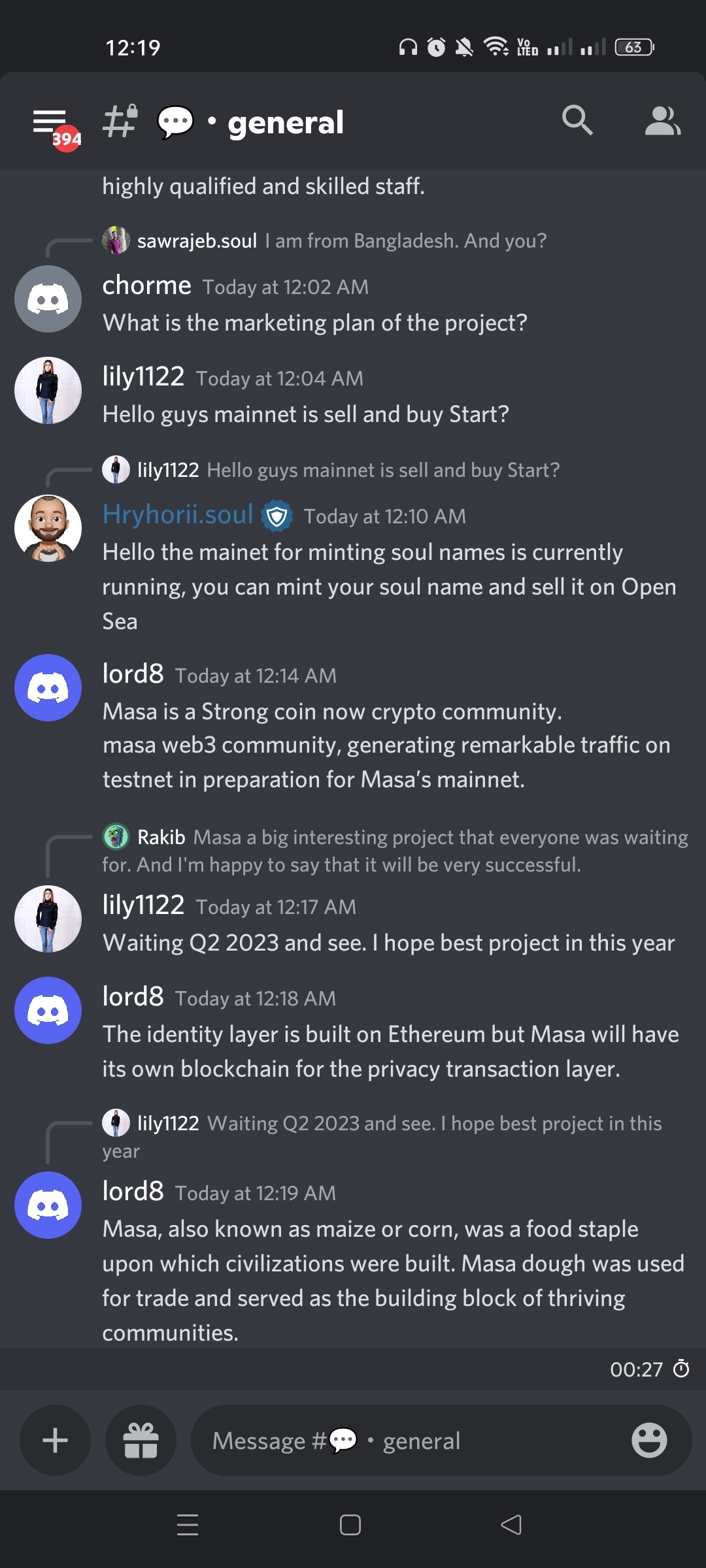Open lord8's name on 12:19 AM message
706x1568 pixels.
[133, 1192]
